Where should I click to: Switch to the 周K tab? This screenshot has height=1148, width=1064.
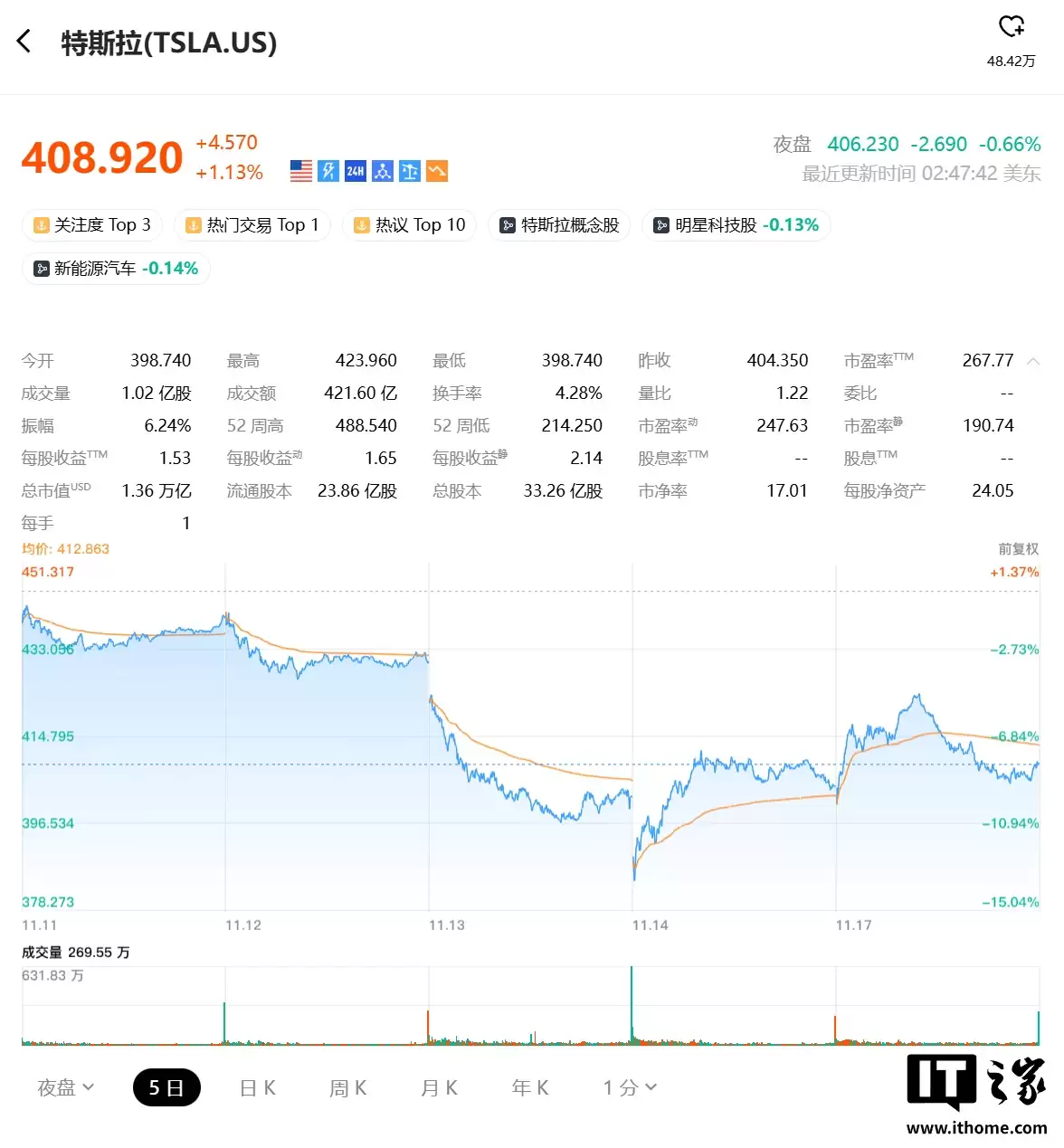[x=347, y=1087]
